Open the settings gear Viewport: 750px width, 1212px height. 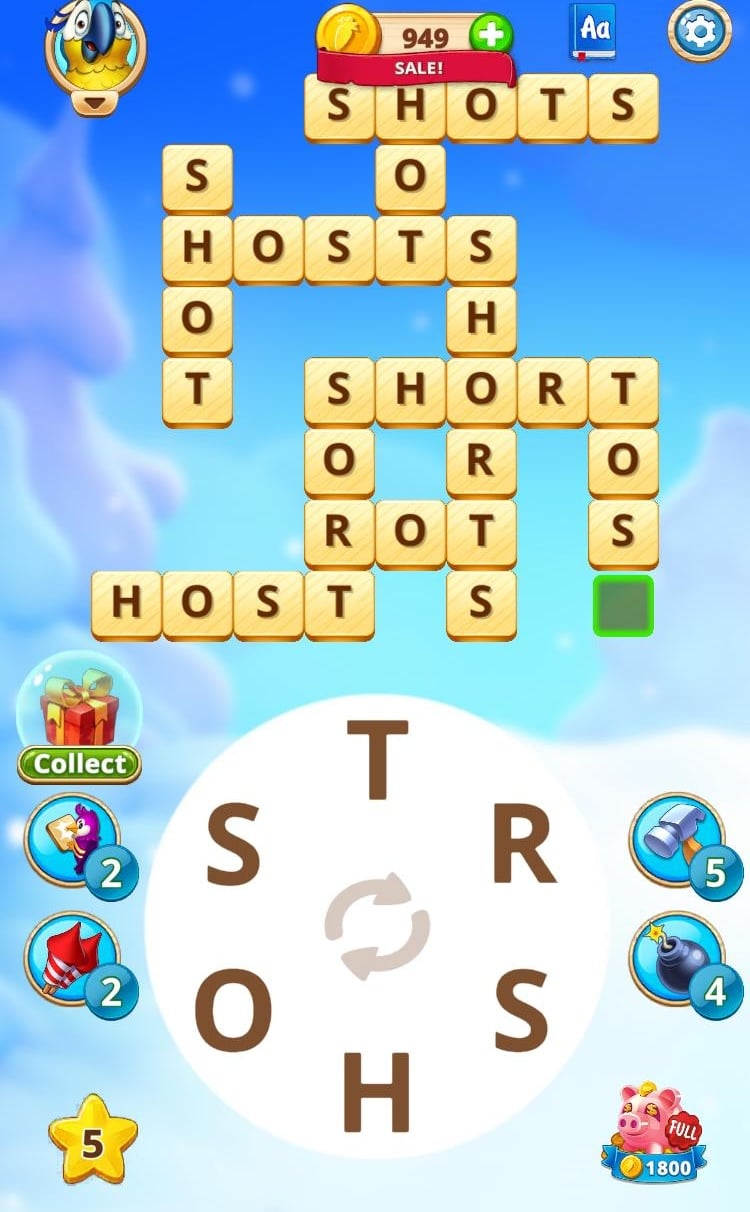pyautogui.click(x=699, y=31)
